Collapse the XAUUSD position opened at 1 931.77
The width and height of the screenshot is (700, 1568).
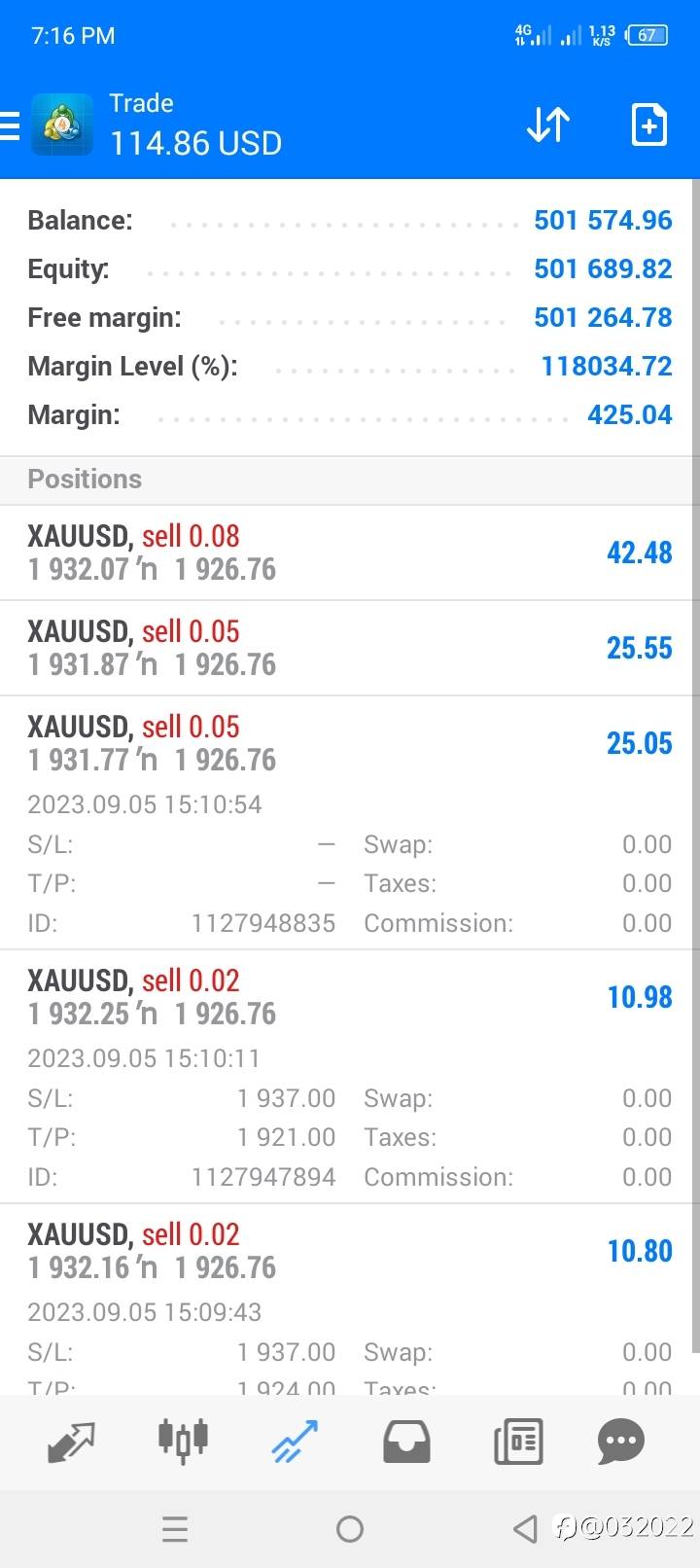click(x=350, y=823)
